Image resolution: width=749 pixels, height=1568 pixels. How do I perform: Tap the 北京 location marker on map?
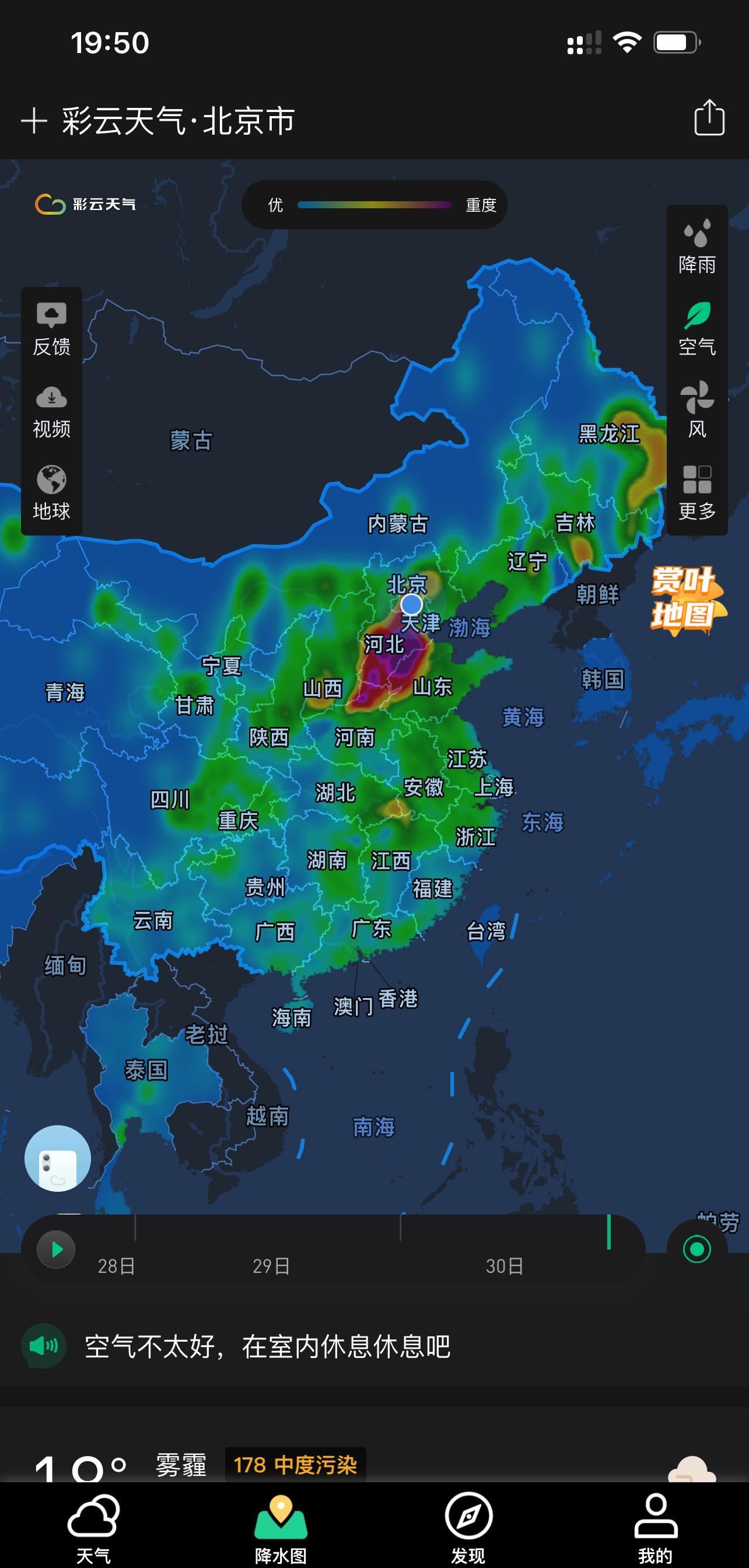click(x=412, y=604)
